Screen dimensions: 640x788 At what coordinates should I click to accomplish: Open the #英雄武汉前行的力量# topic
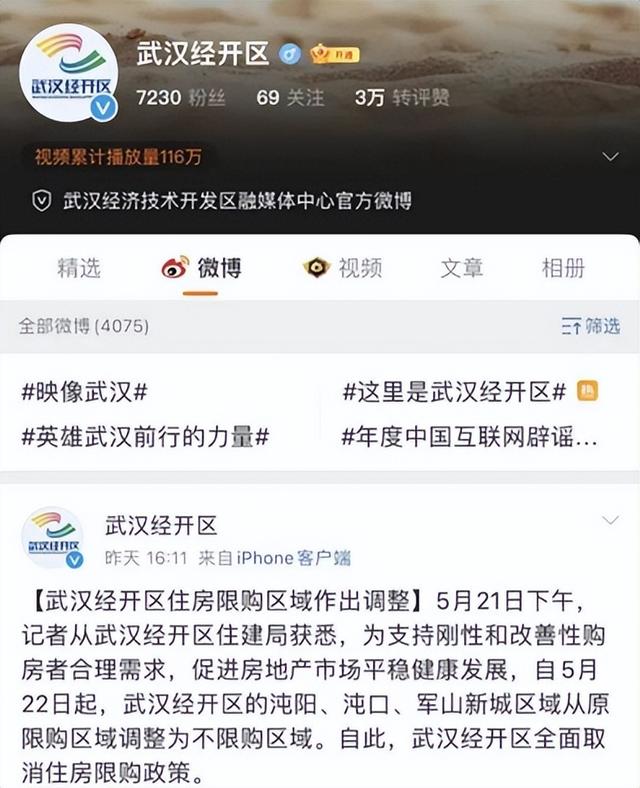(x=145, y=437)
